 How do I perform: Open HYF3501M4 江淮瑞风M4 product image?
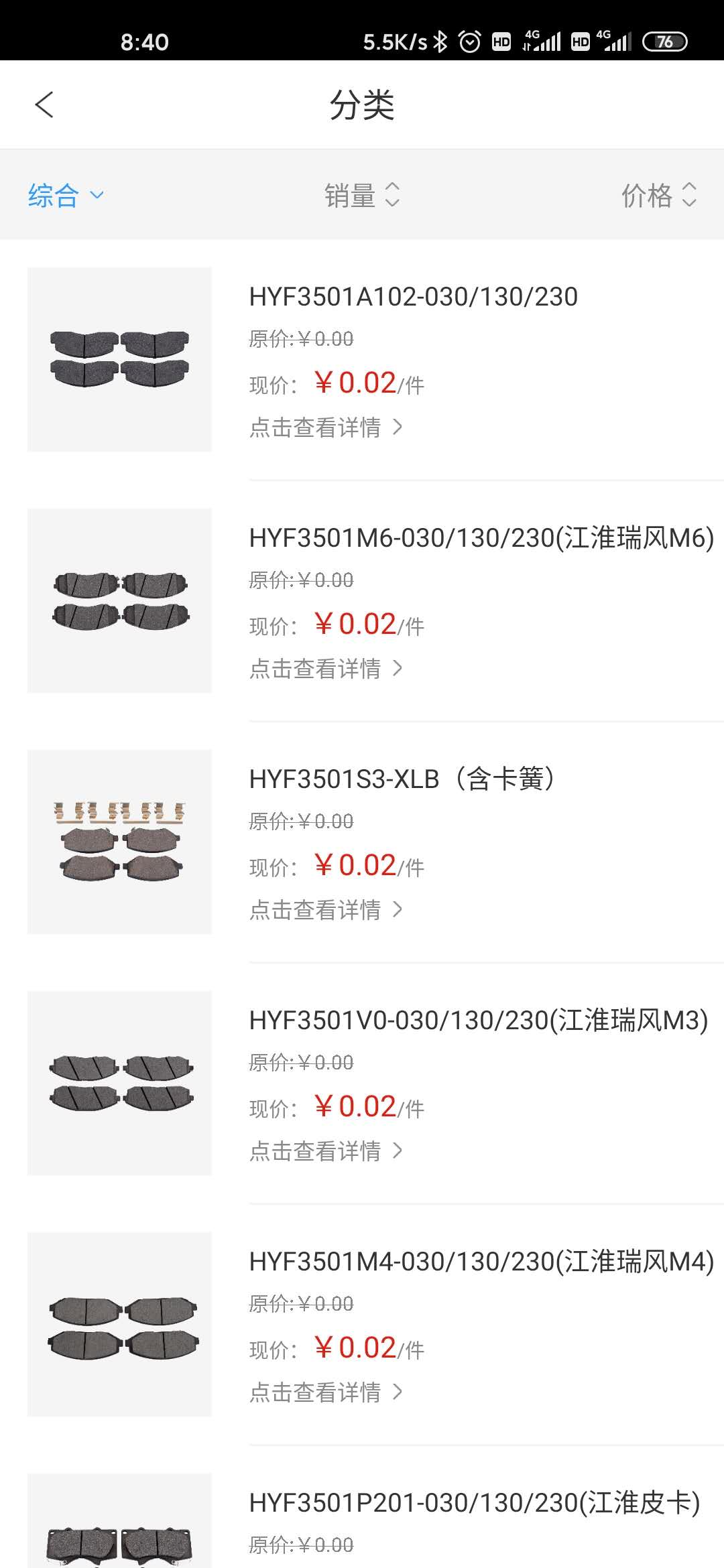[119, 1324]
